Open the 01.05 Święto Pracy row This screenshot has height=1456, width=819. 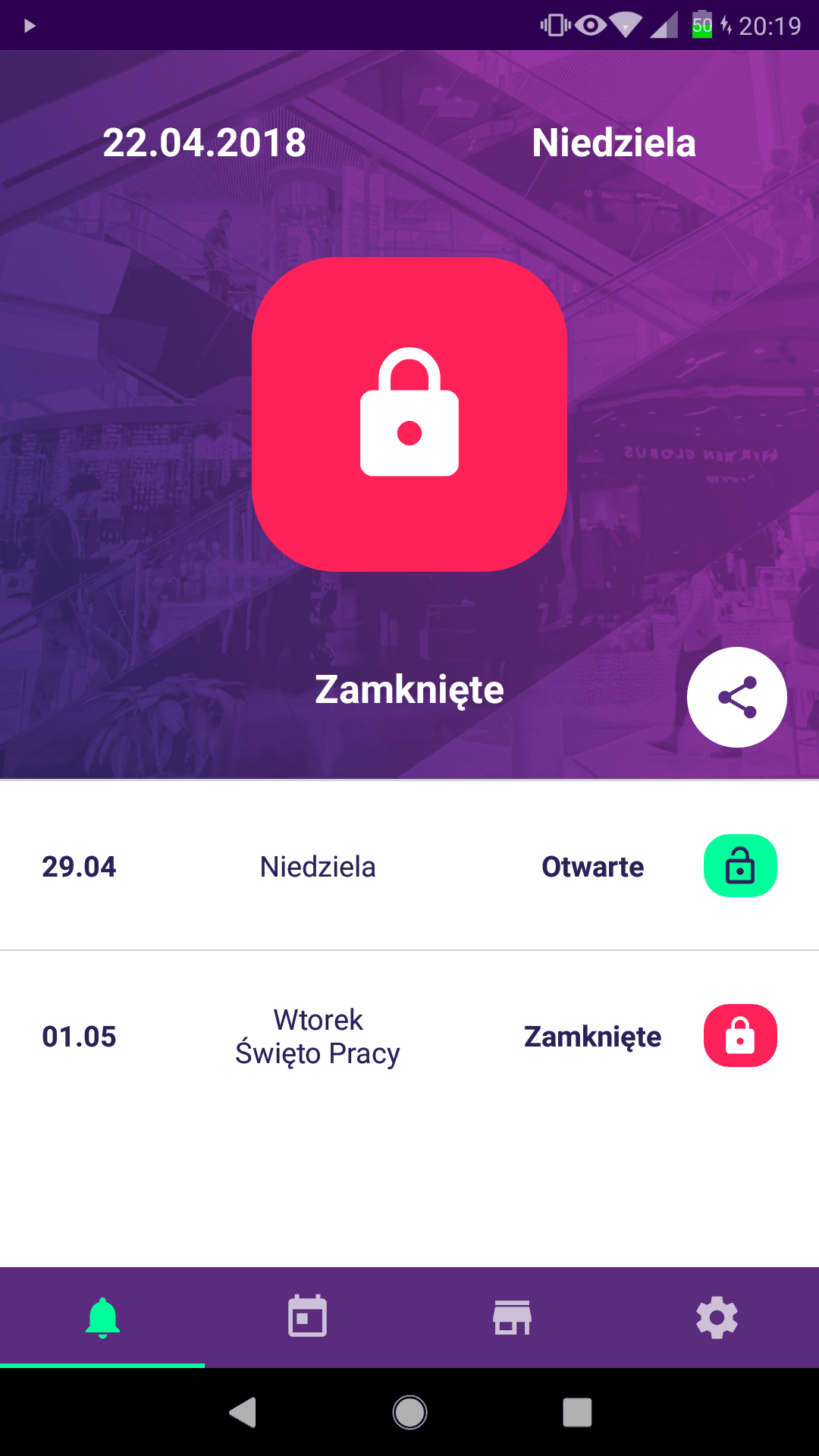pyautogui.click(x=409, y=1036)
